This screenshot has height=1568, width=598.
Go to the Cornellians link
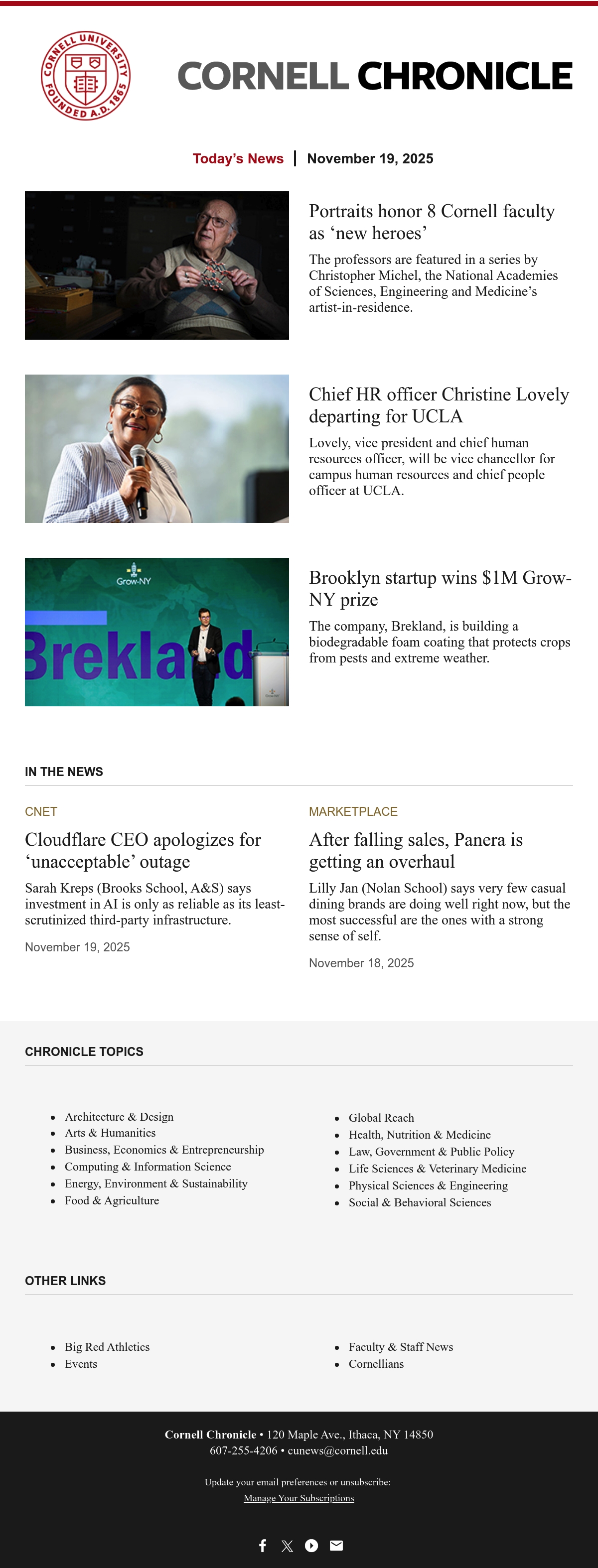pyautogui.click(x=376, y=1364)
